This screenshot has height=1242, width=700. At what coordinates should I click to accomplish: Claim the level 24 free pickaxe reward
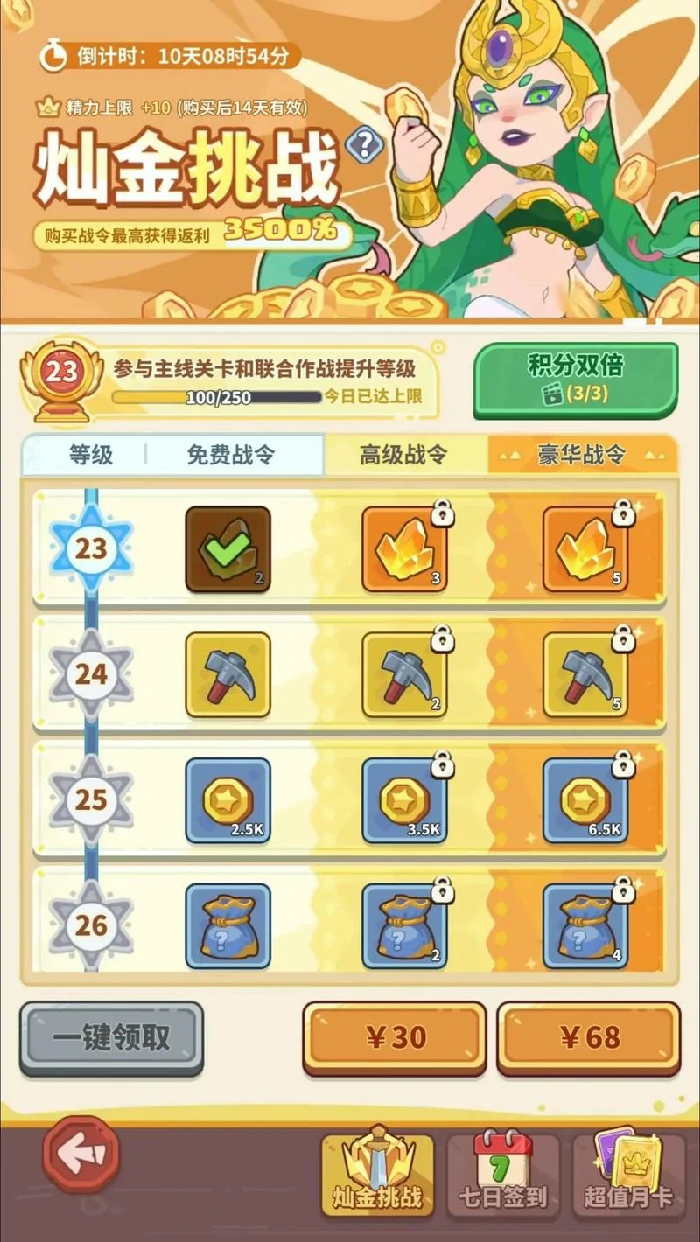[x=228, y=674]
